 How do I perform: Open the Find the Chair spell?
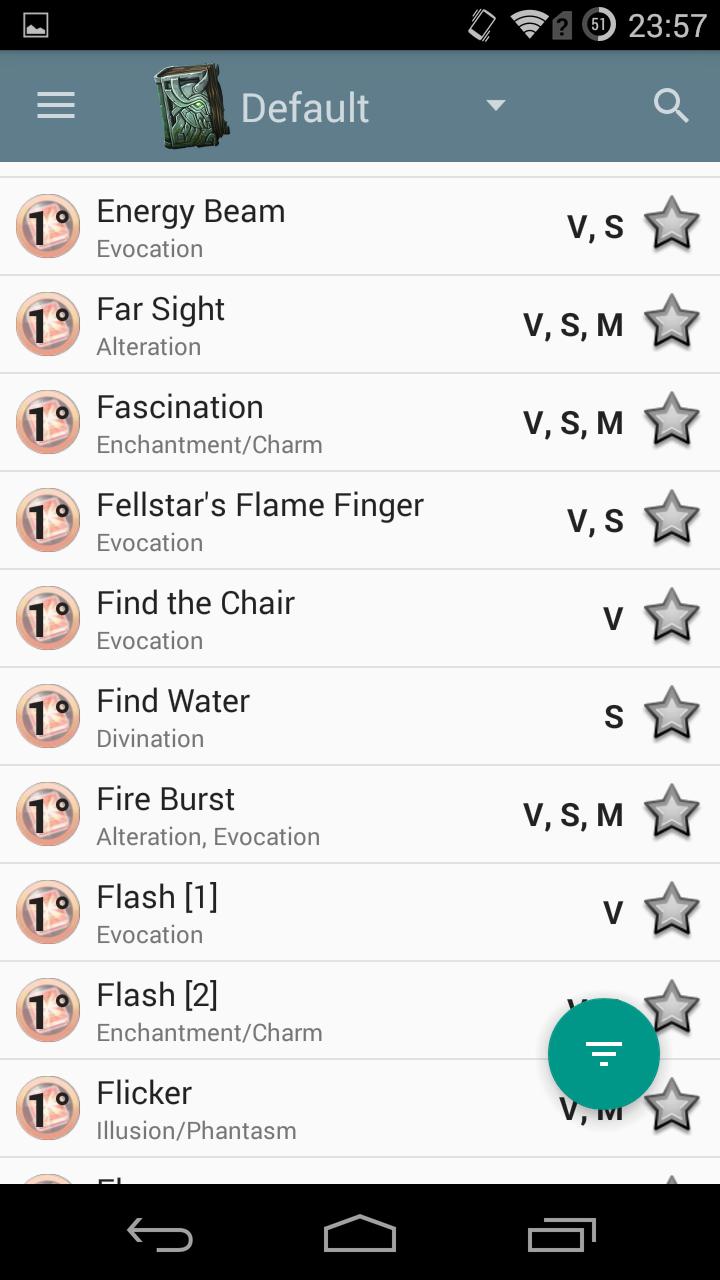(300, 618)
